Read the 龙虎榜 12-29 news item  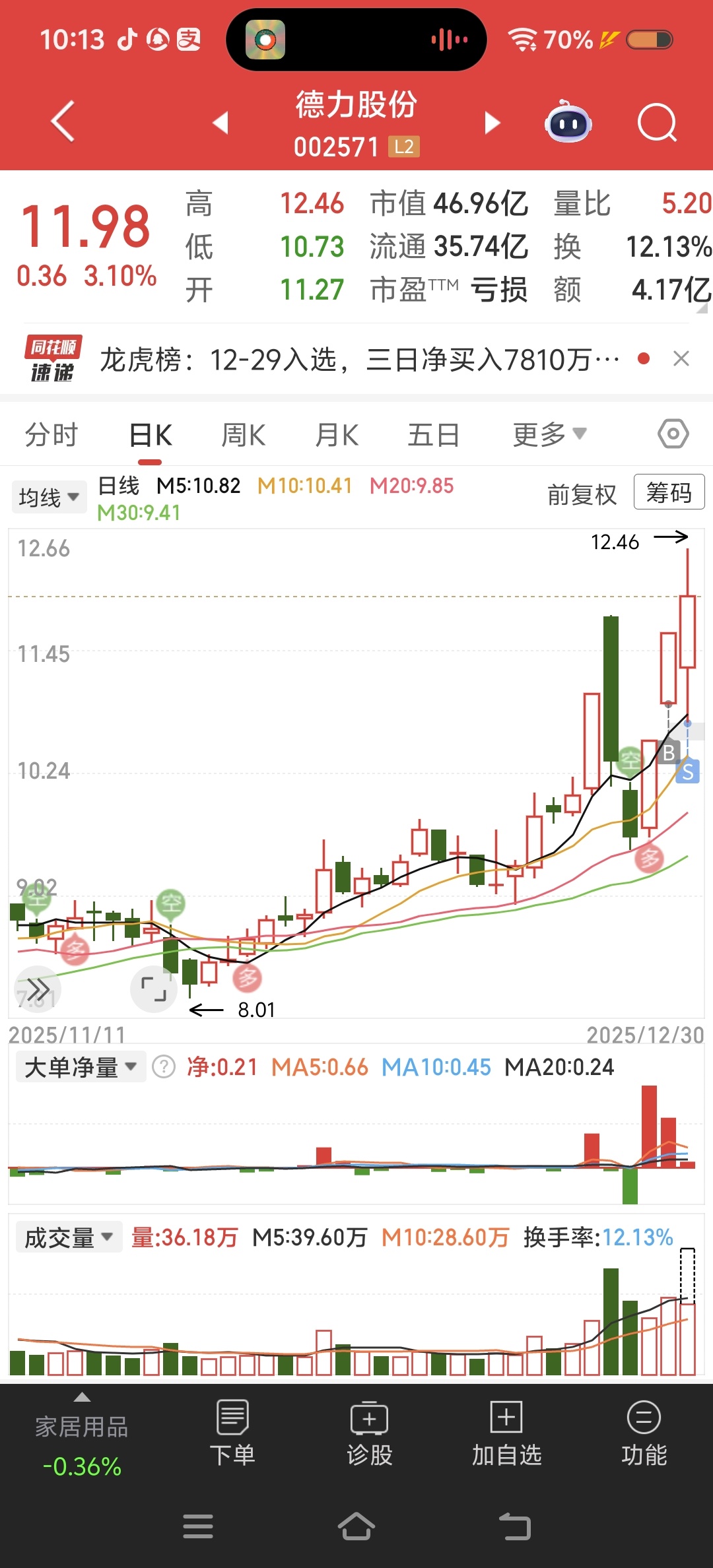(x=360, y=360)
